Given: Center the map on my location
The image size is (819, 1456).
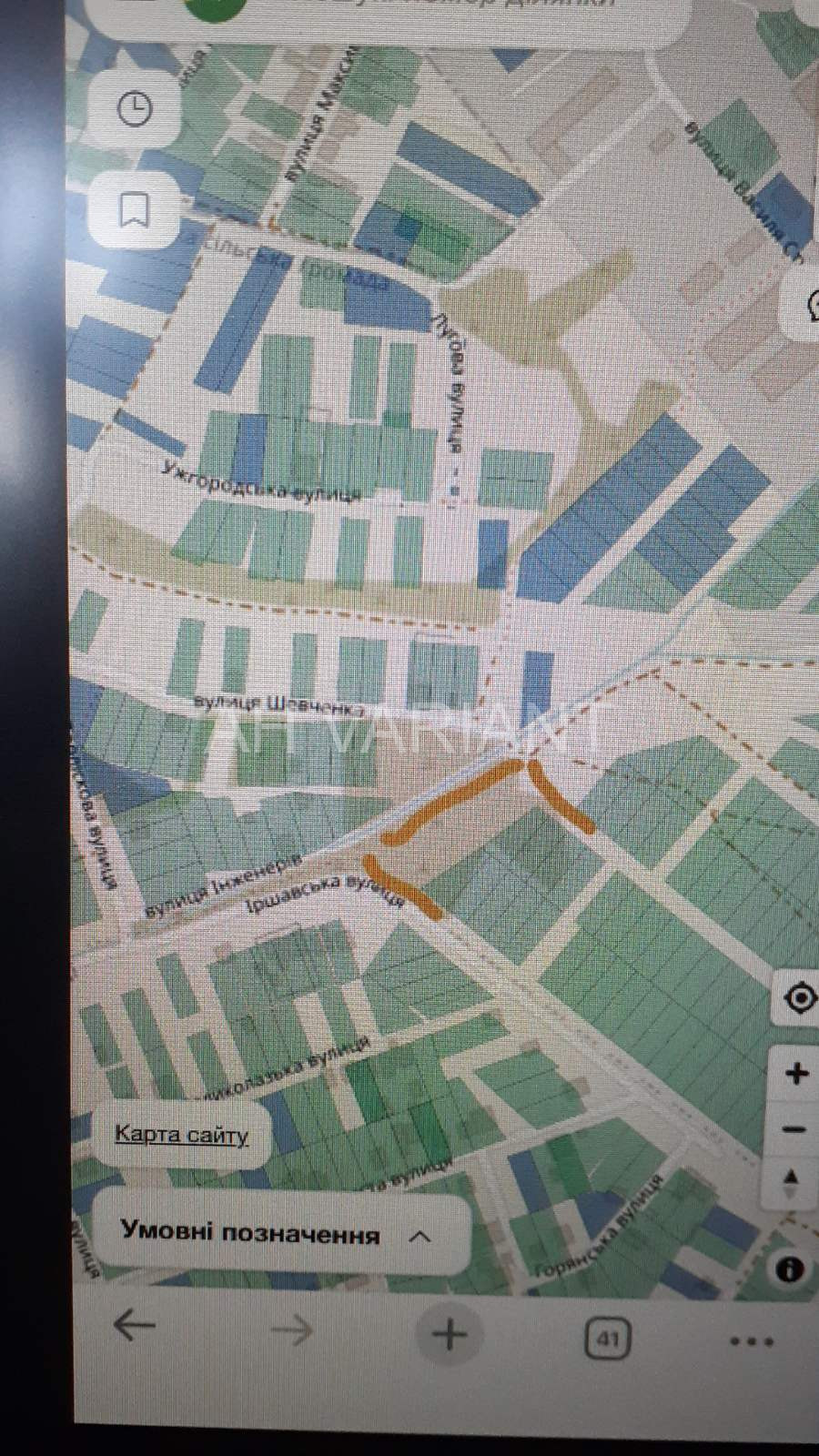Looking at the screenshot, I should 799,999.
